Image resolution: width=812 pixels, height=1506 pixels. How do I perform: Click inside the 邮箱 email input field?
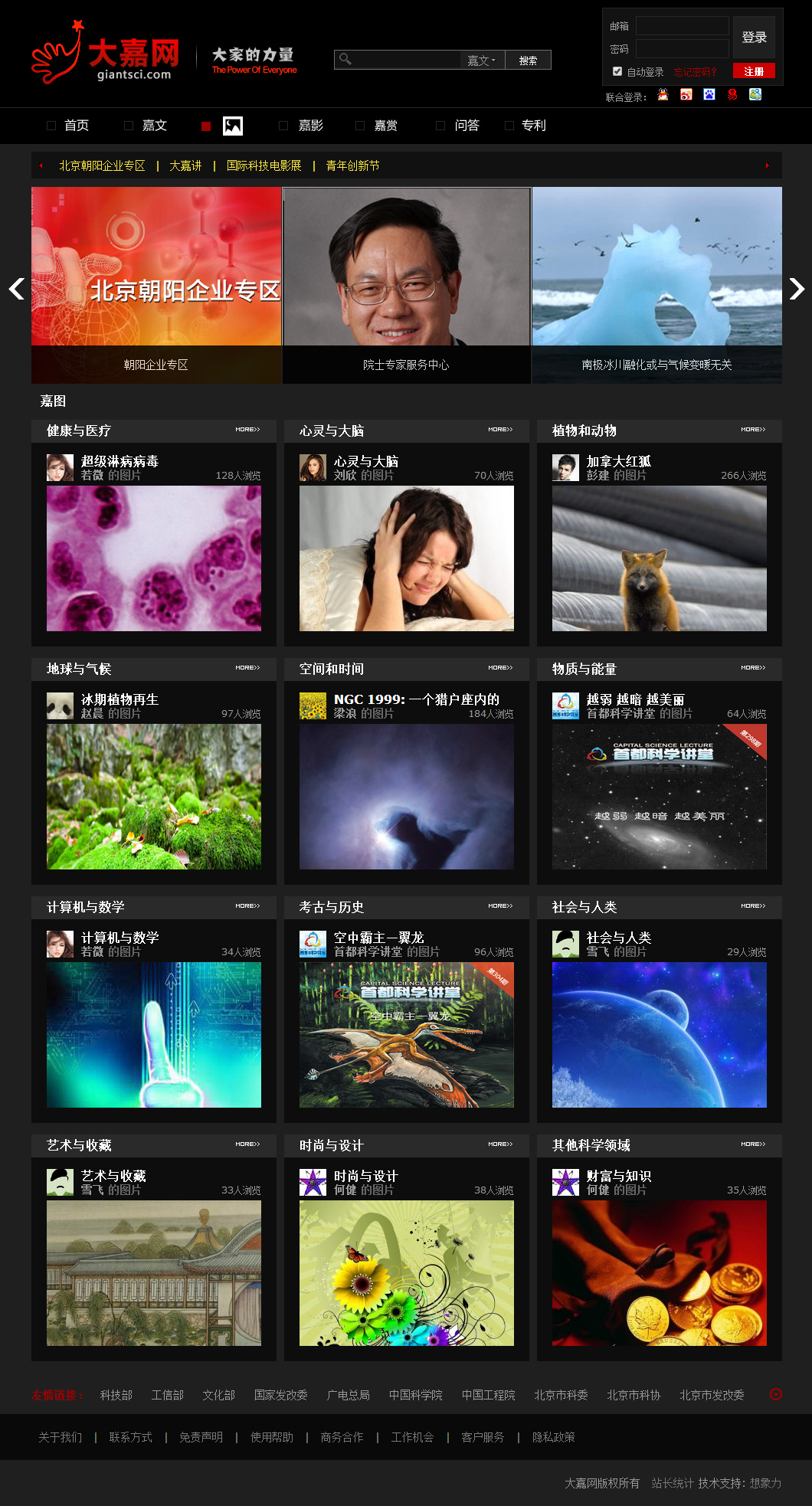coord(681,25)
